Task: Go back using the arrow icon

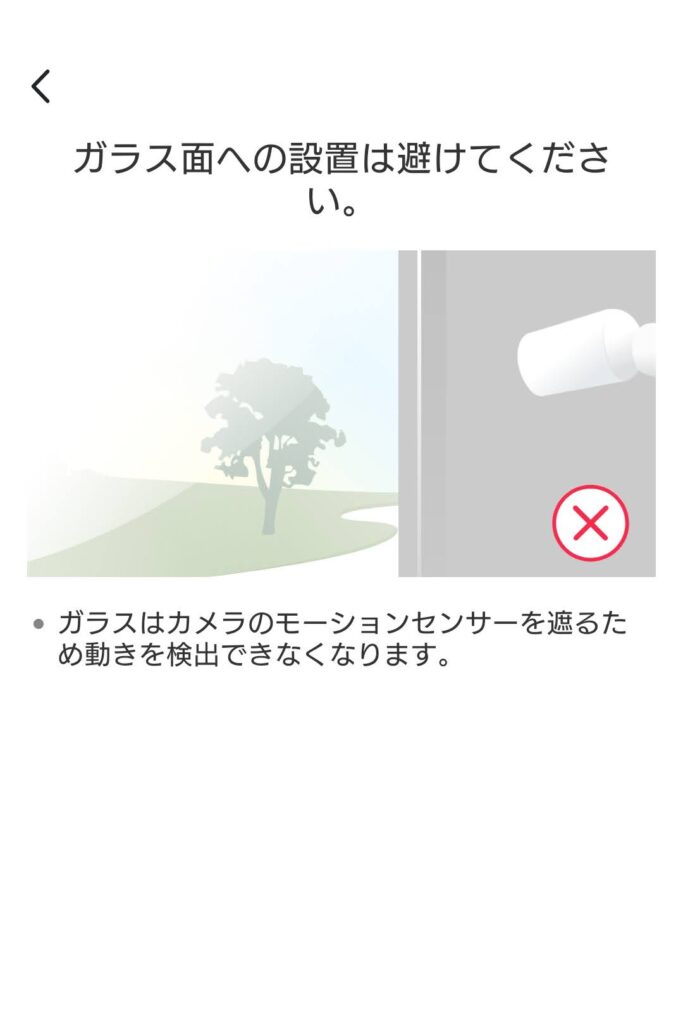Action: 41,87
